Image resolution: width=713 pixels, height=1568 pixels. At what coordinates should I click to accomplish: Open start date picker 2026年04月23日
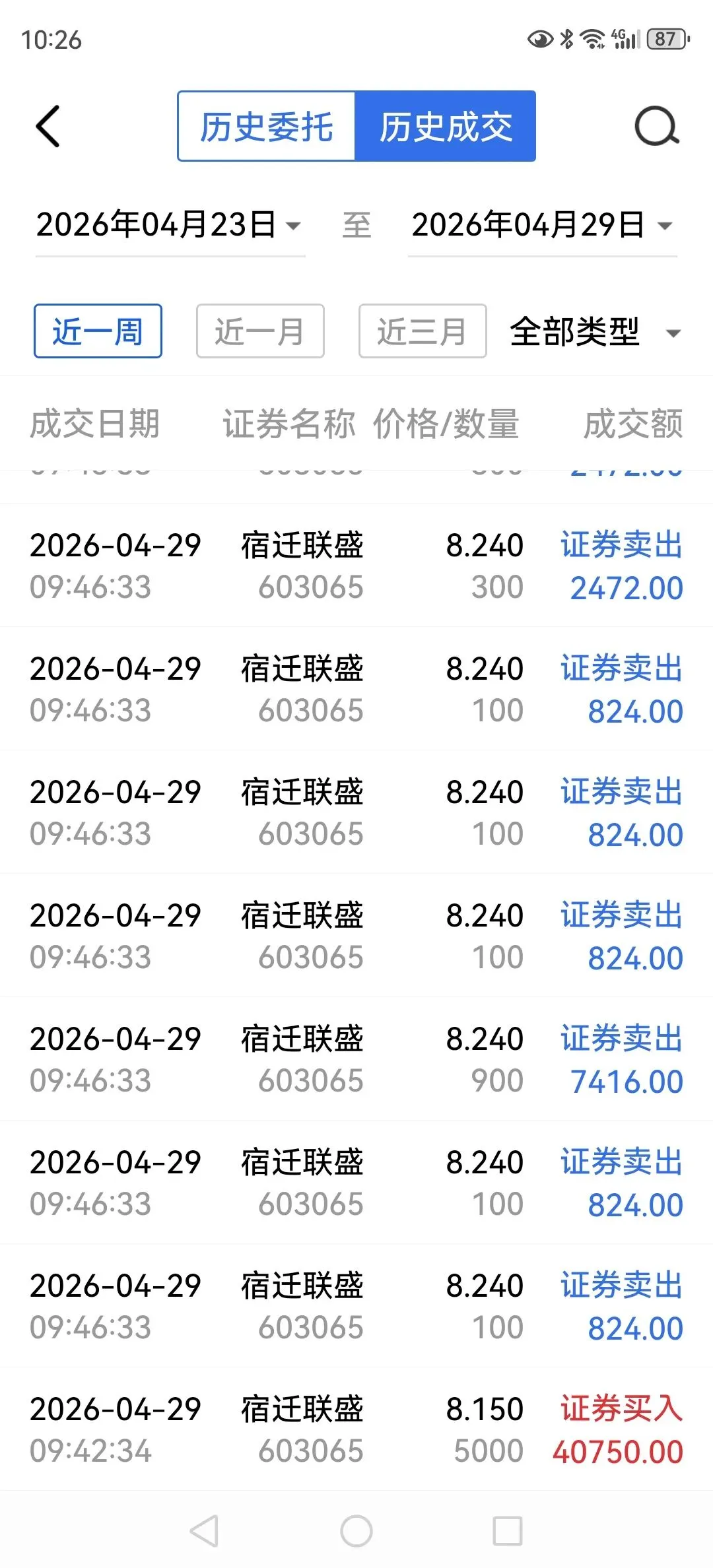point(168,225)
